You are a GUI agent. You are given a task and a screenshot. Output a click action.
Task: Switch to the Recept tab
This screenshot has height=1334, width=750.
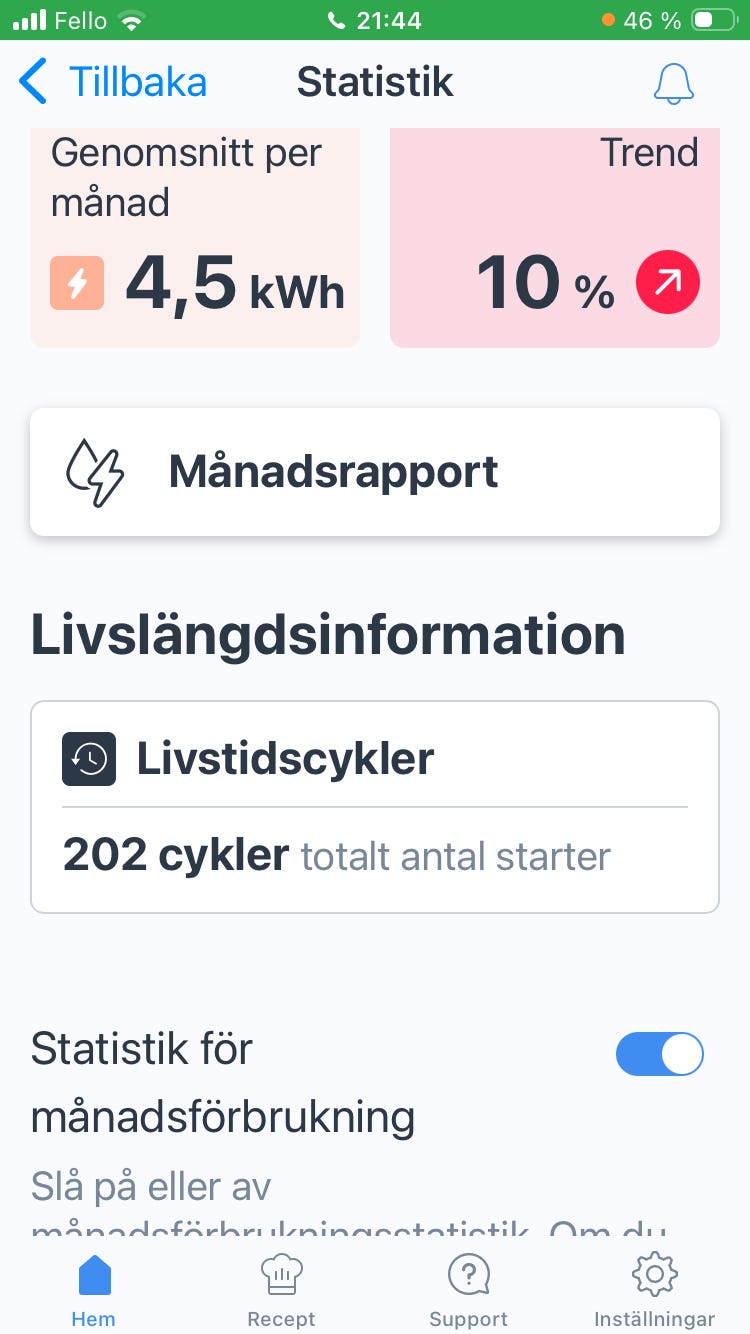(281, 1290)
